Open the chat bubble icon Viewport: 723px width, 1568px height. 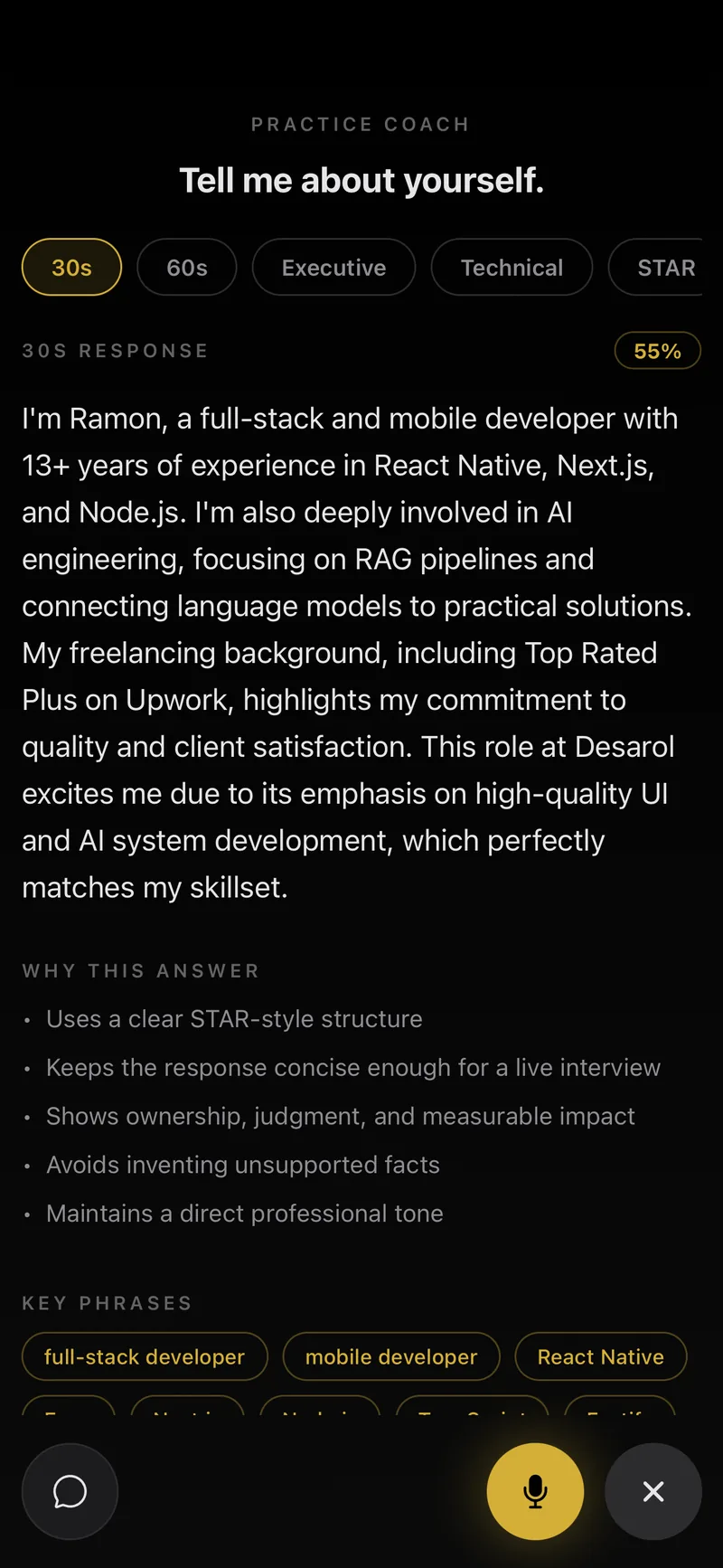coord(70,1491)
